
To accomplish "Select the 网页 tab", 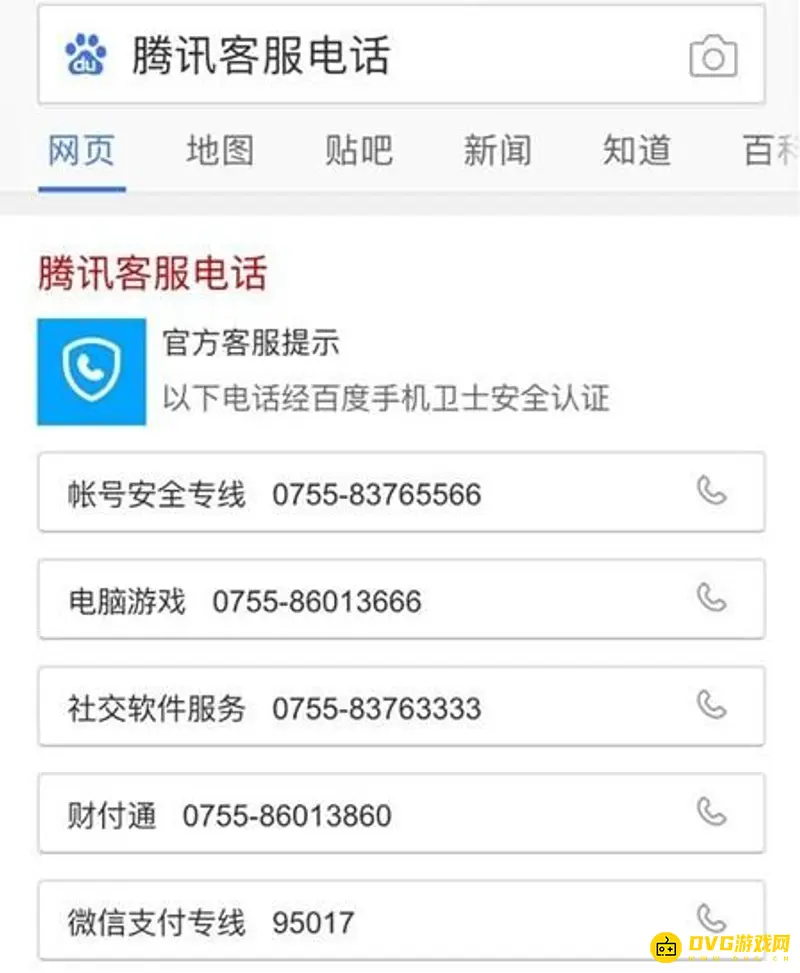I will (82, 151).
